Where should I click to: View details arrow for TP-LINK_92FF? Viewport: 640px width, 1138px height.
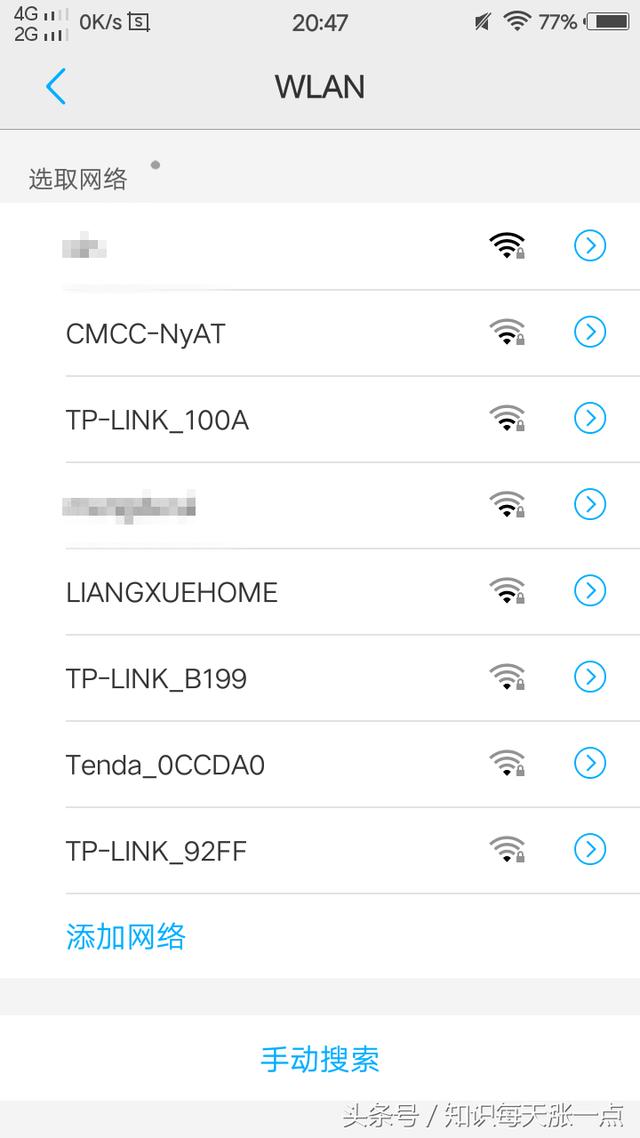(590, 849)
